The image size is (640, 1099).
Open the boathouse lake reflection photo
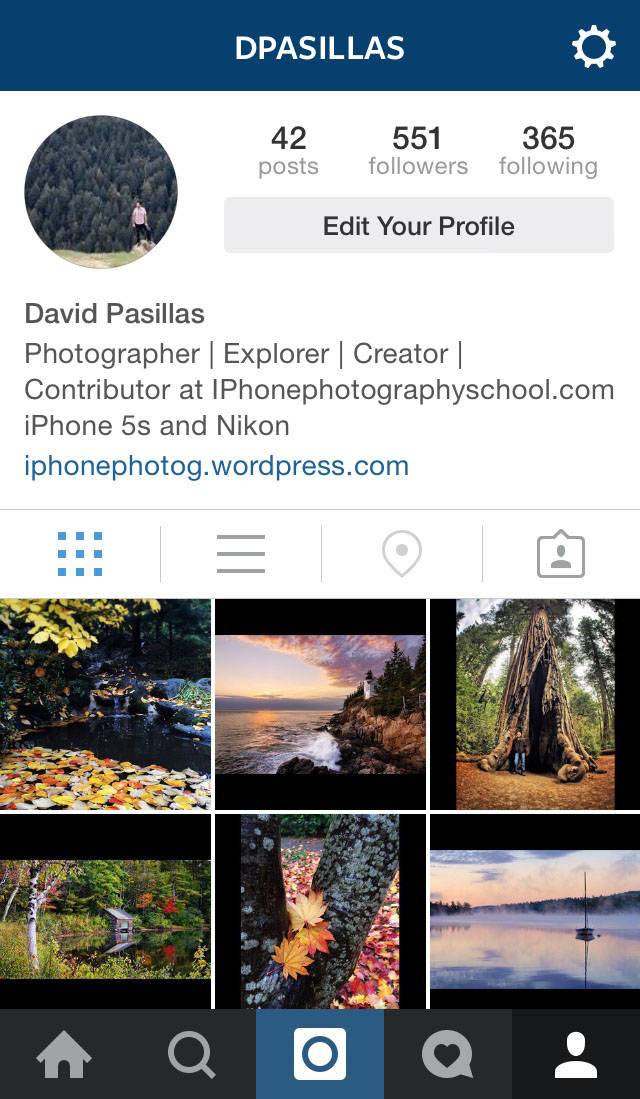pos(105,911)
